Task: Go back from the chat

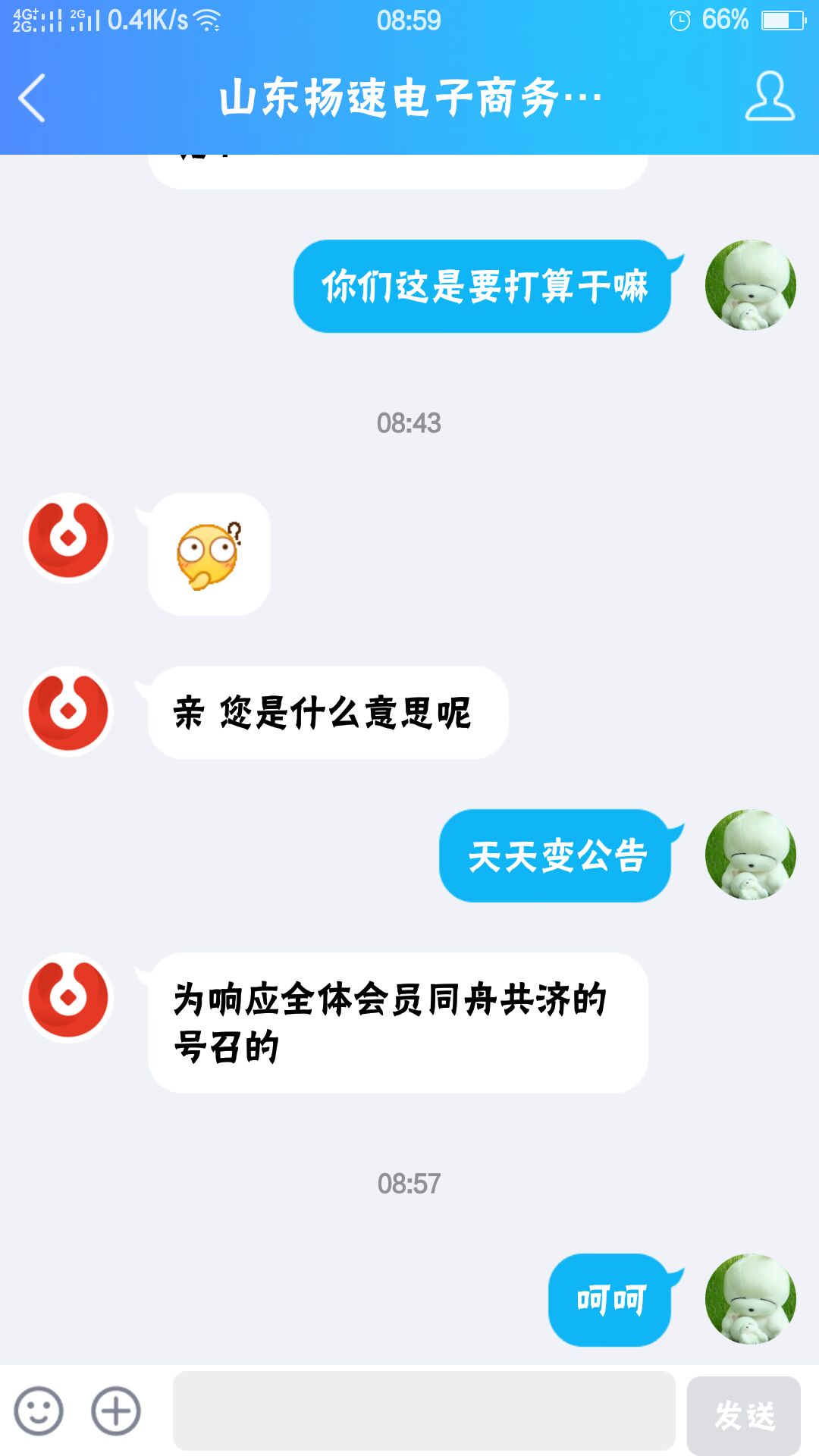Action: pos(32,98)
